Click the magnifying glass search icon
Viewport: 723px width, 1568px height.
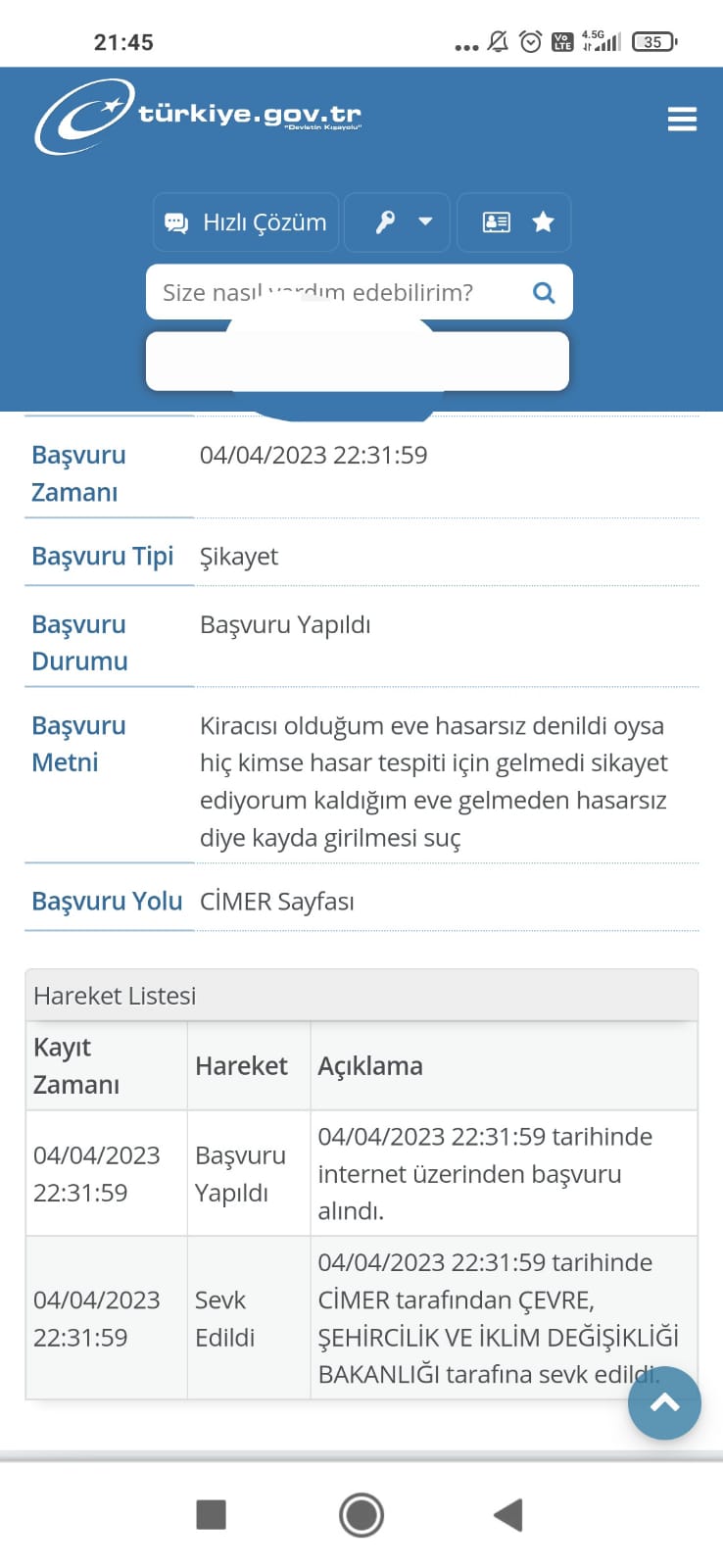[543, 292]
